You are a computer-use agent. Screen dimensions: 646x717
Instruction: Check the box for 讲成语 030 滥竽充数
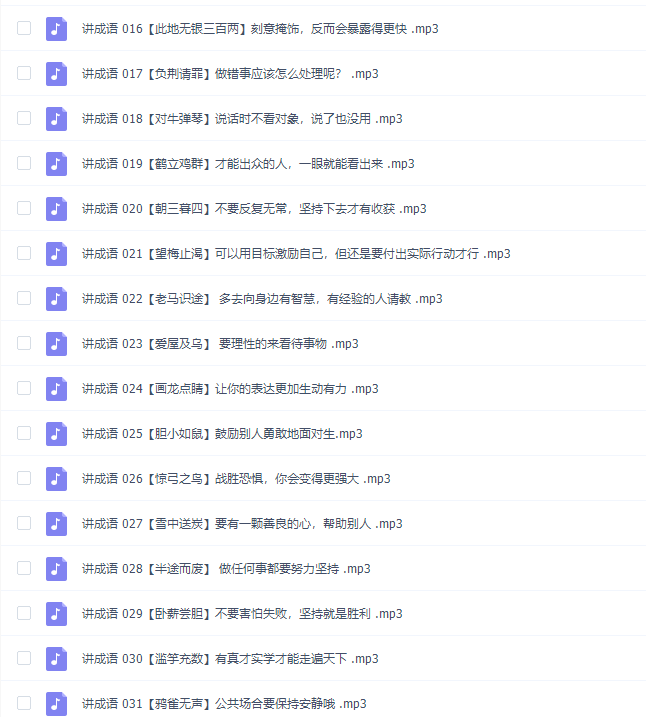click(24, 659)
